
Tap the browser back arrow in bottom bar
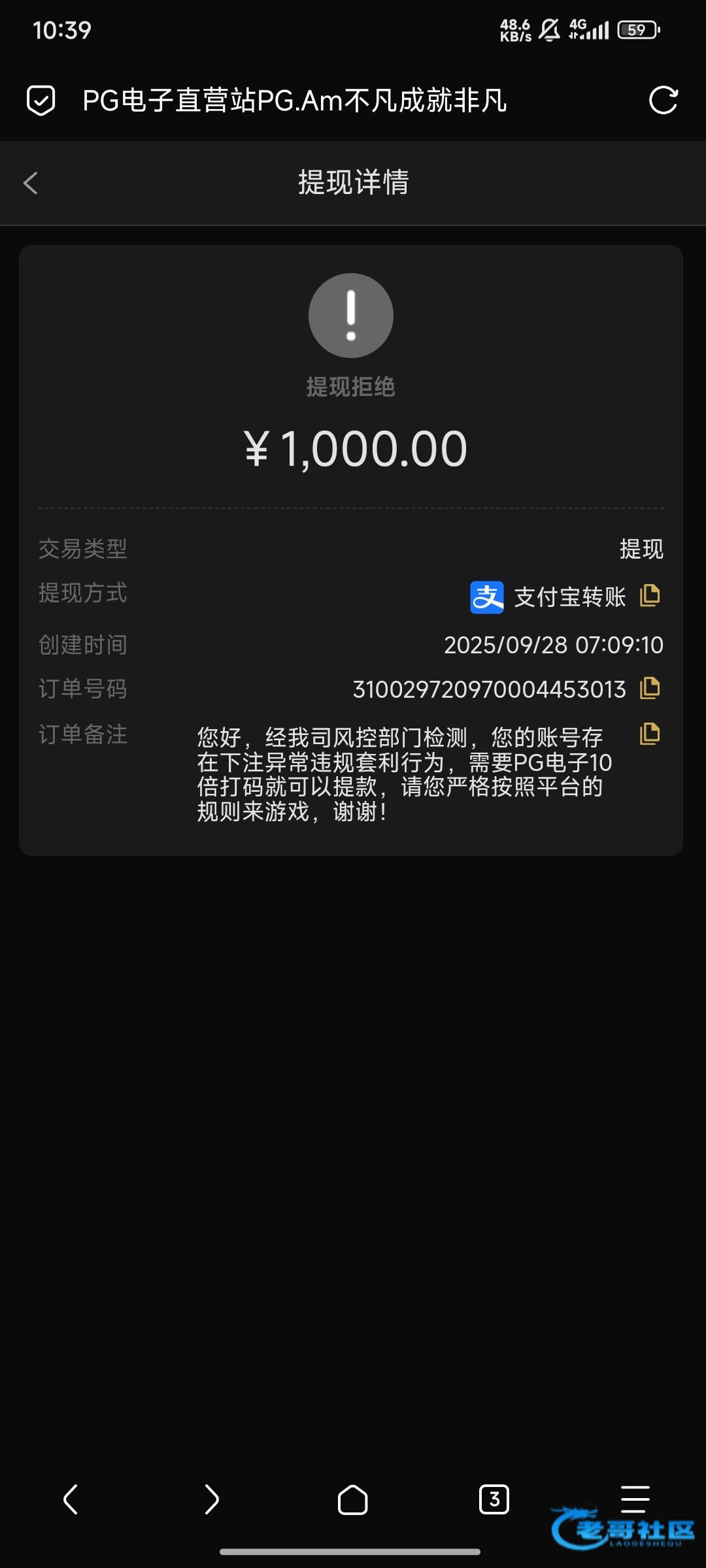click(x=71, y=1499)
